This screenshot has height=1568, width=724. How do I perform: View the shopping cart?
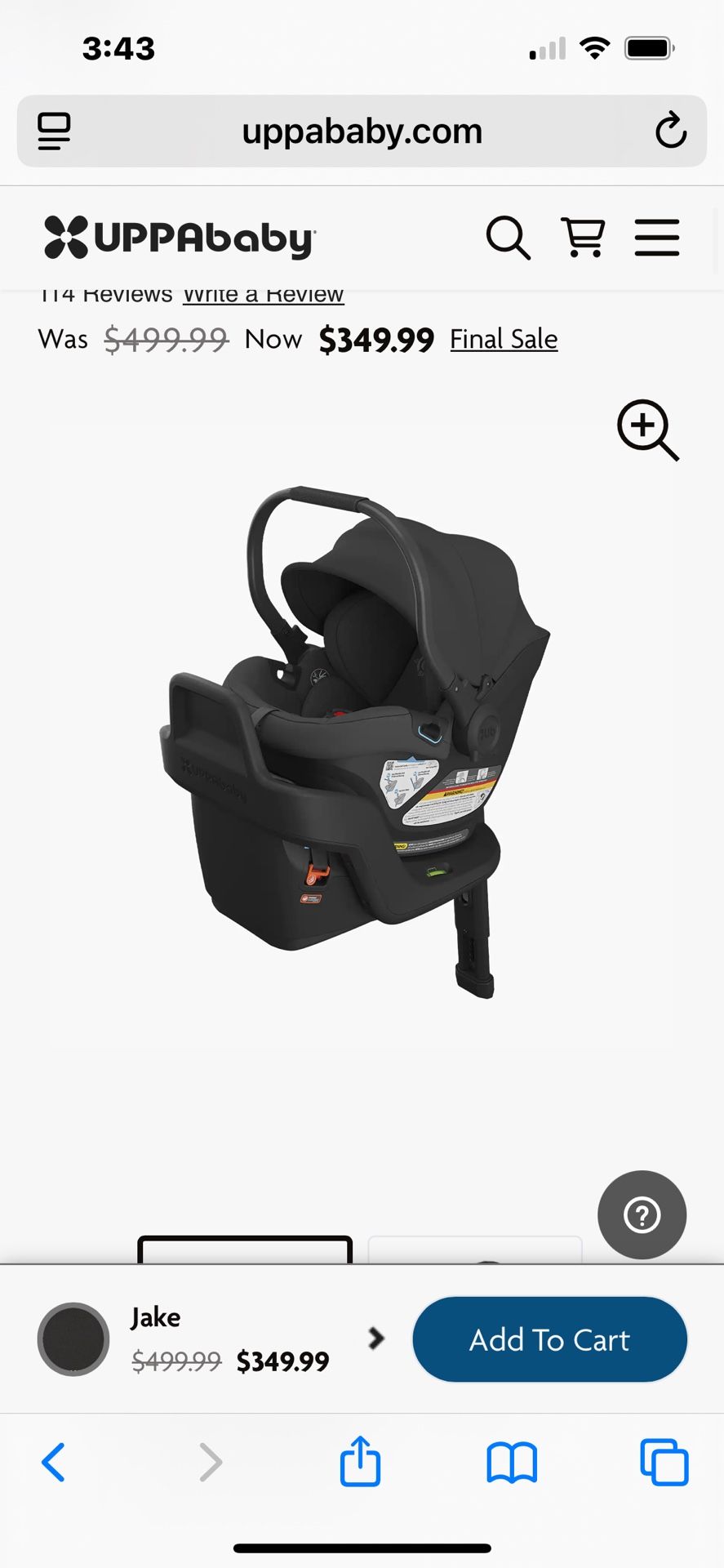583,238
